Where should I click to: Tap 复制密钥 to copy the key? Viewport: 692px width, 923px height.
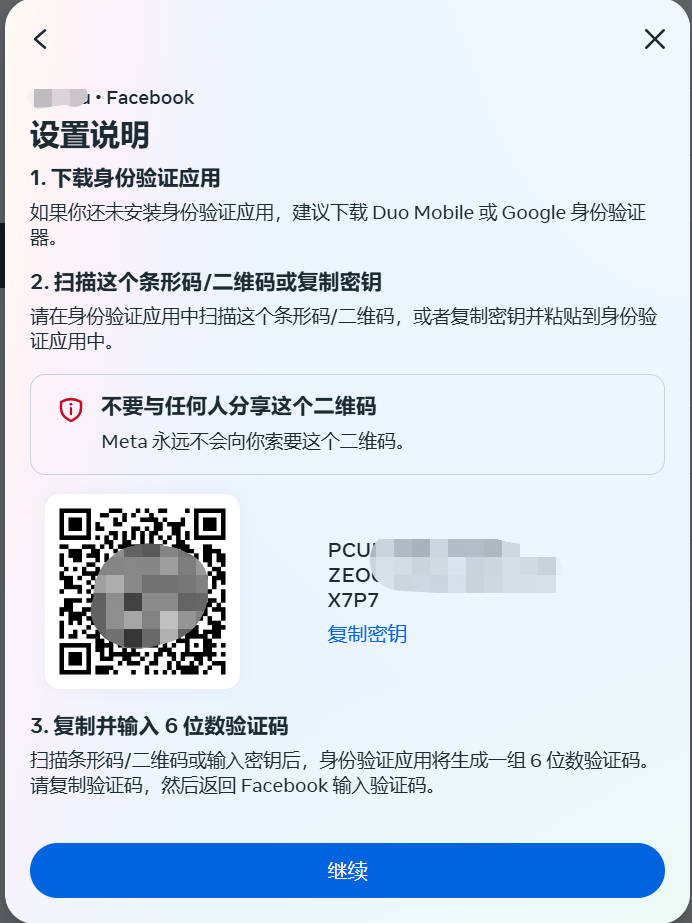click(x=367, y=634)
